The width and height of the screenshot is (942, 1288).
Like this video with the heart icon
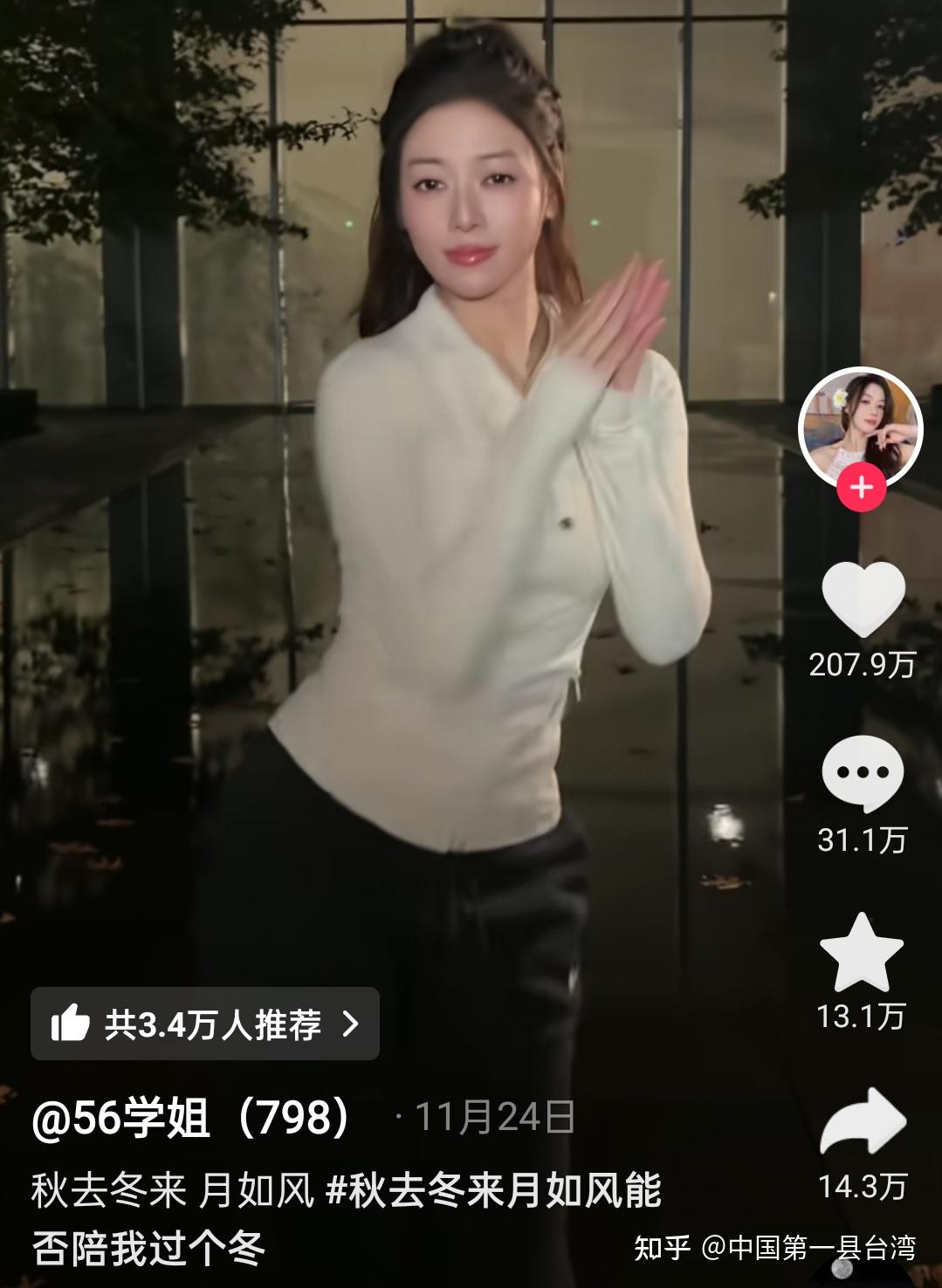[x=863, y=599]
